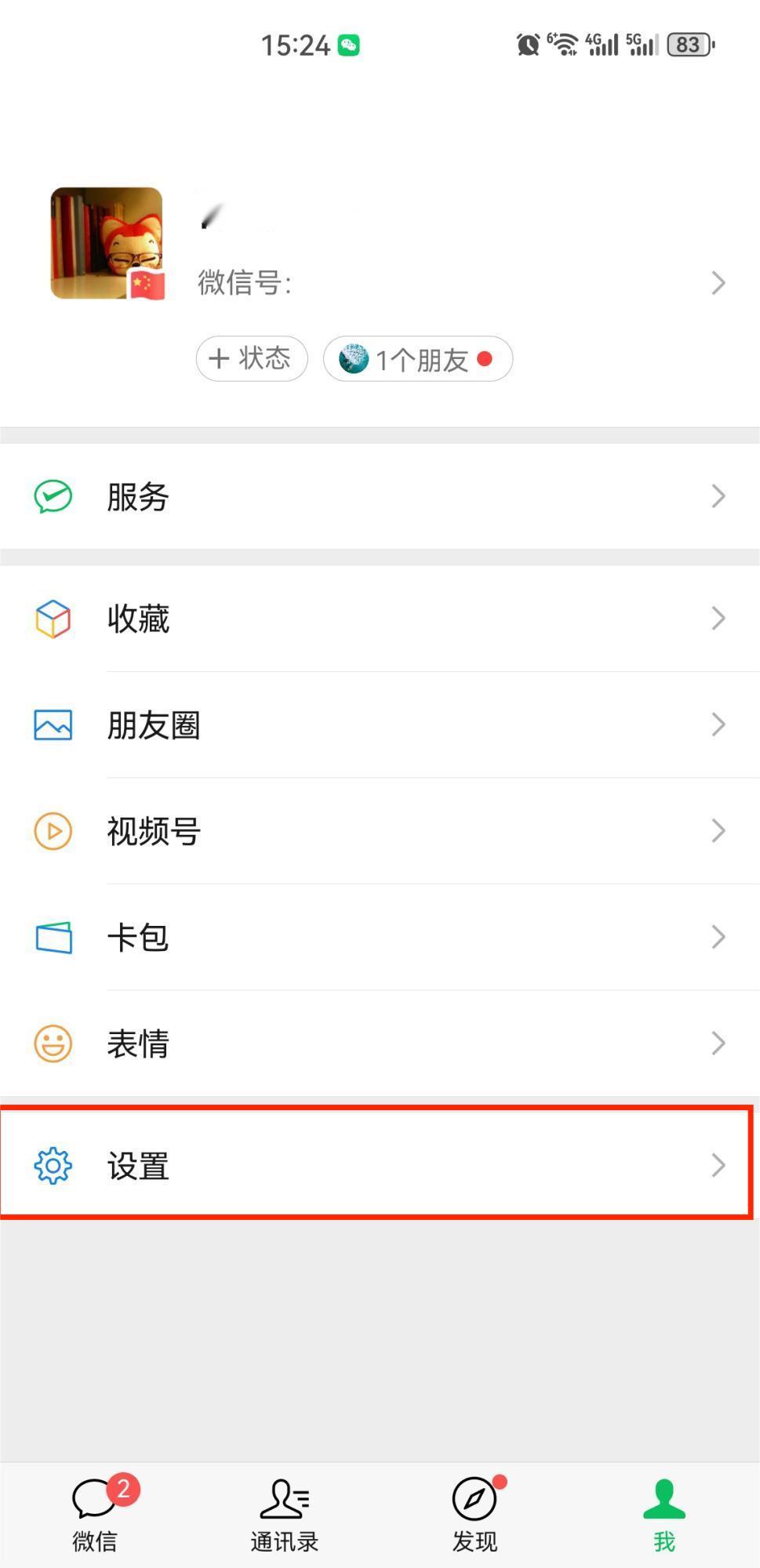Open 设置 row via its right chevron
Viewport: 760px width, 1568px height.
[x=718, y=1166]
